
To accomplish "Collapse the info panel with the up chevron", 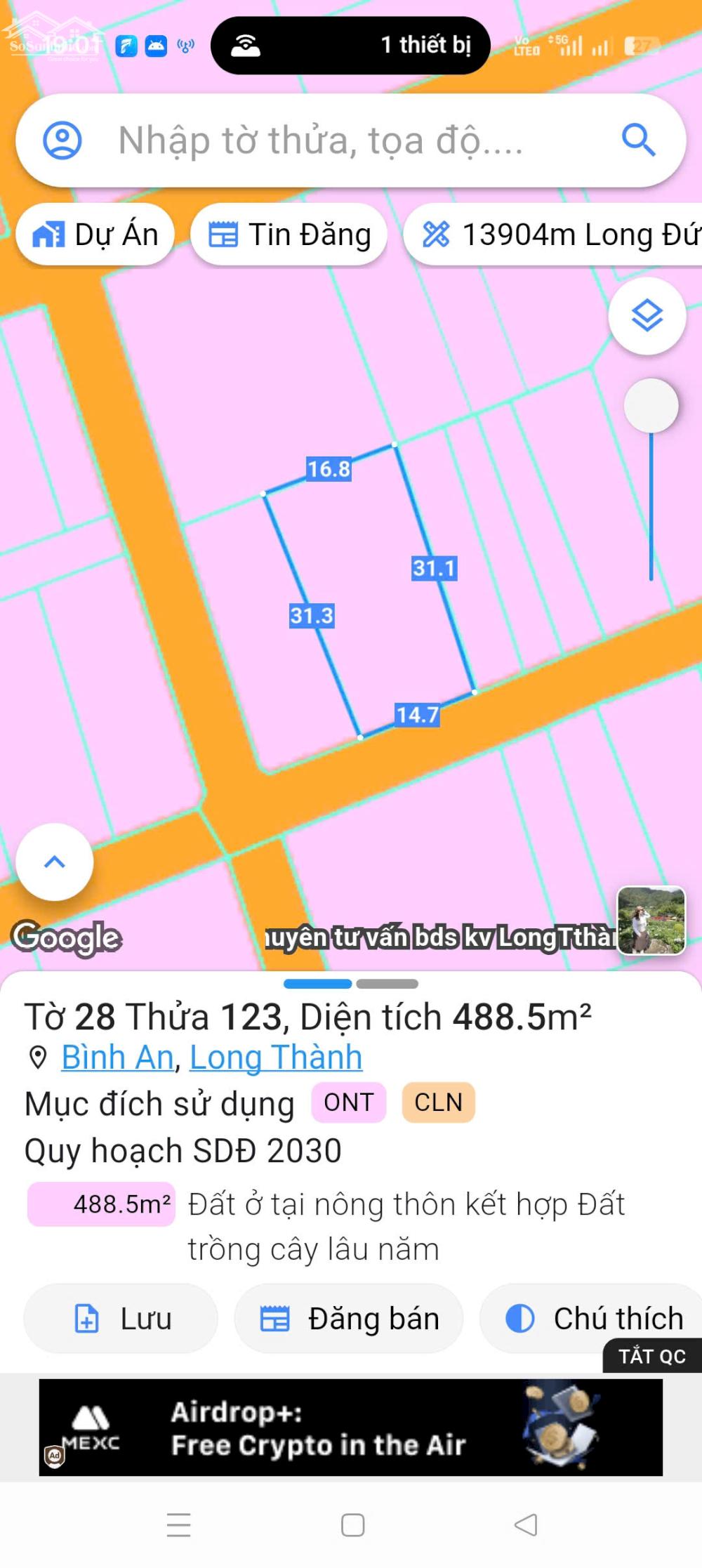I will tap(53, 862).
